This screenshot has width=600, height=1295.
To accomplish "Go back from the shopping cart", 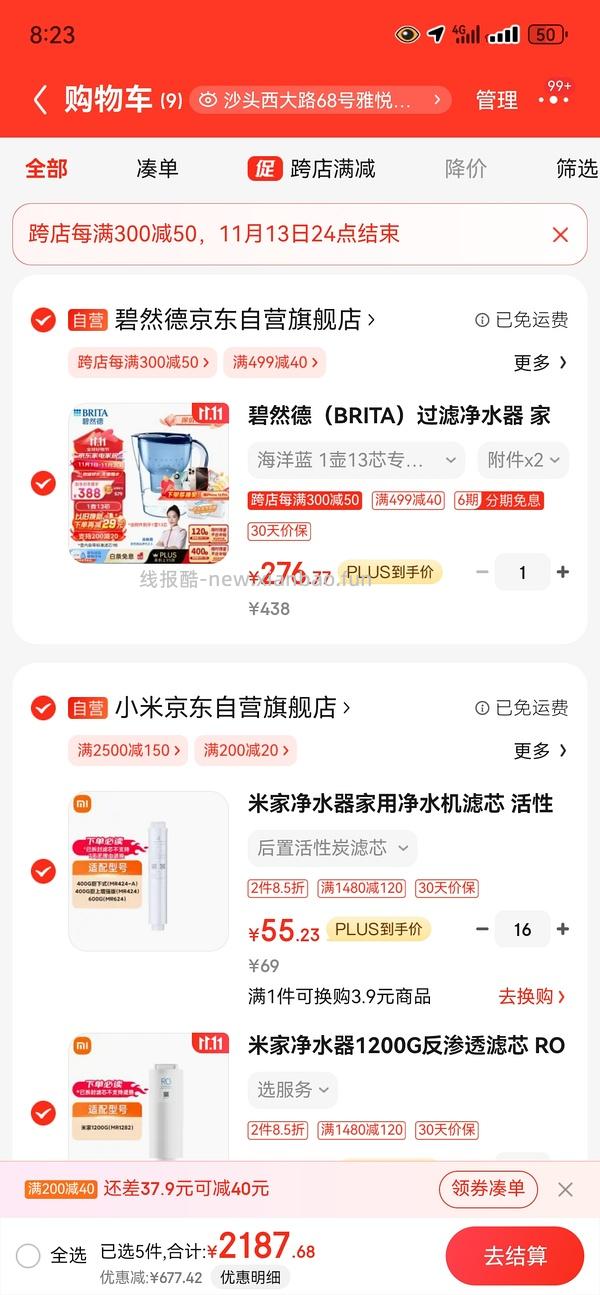I will pos(40,100).
